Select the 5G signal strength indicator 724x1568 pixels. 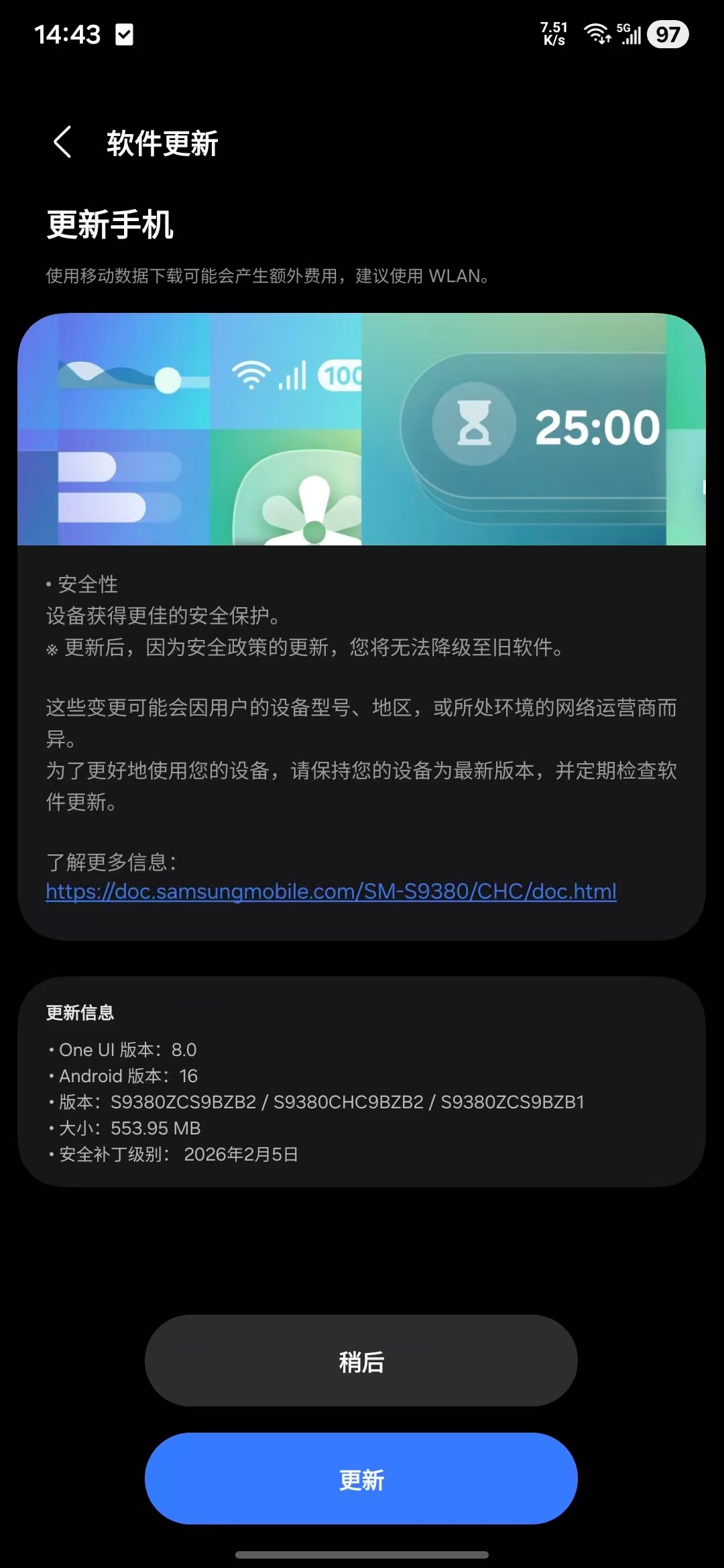tap(630, 34)
